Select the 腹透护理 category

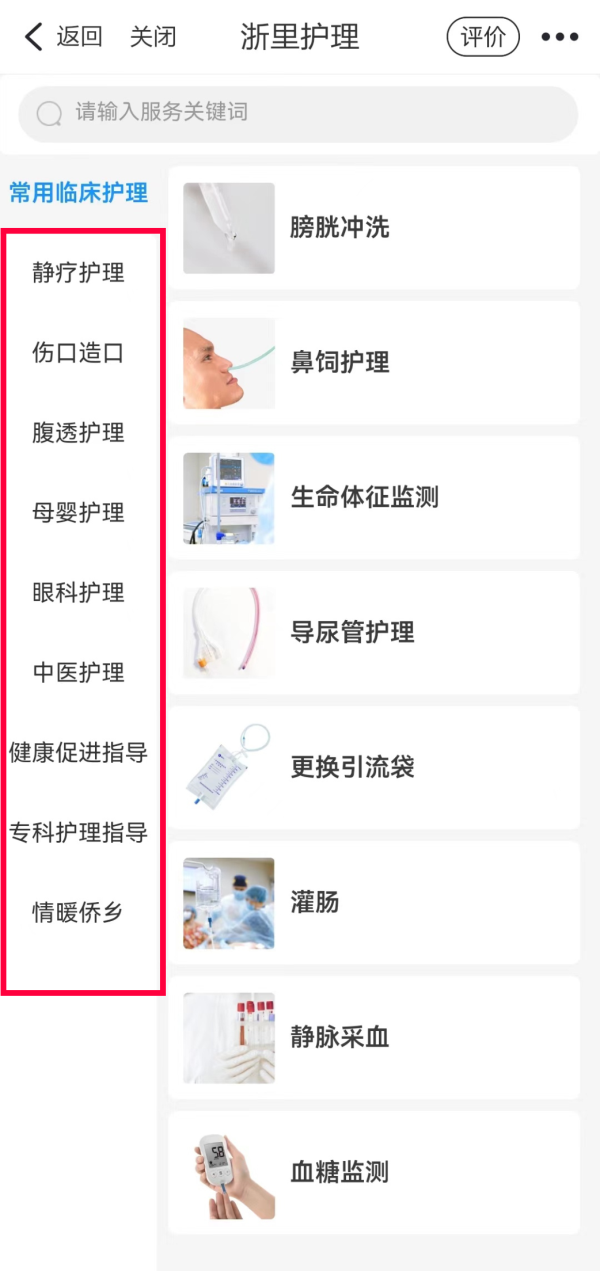click(x=79, y=433)
